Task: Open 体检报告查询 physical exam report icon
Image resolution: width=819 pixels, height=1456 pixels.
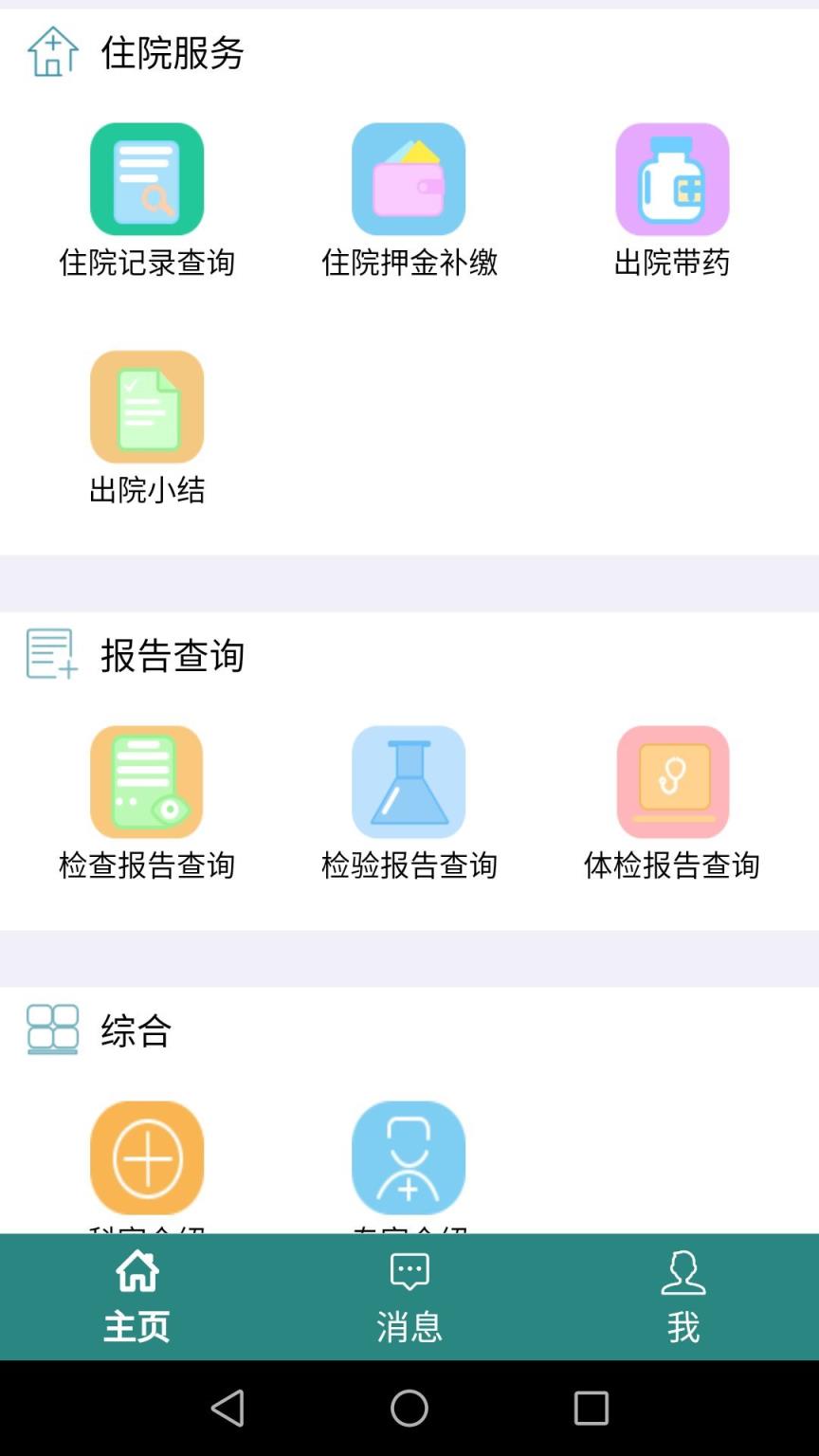Action: coord(672,781)
